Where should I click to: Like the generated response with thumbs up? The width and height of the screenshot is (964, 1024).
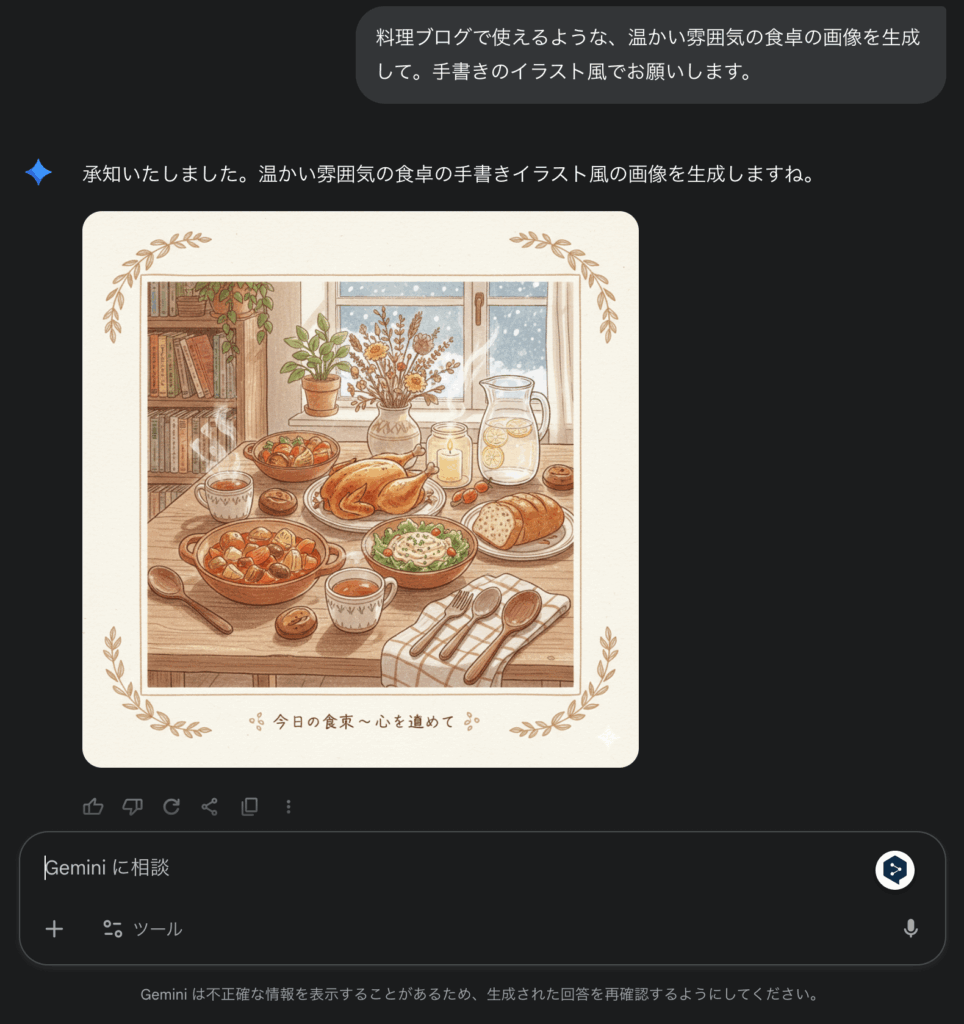[x=93, y=806]
